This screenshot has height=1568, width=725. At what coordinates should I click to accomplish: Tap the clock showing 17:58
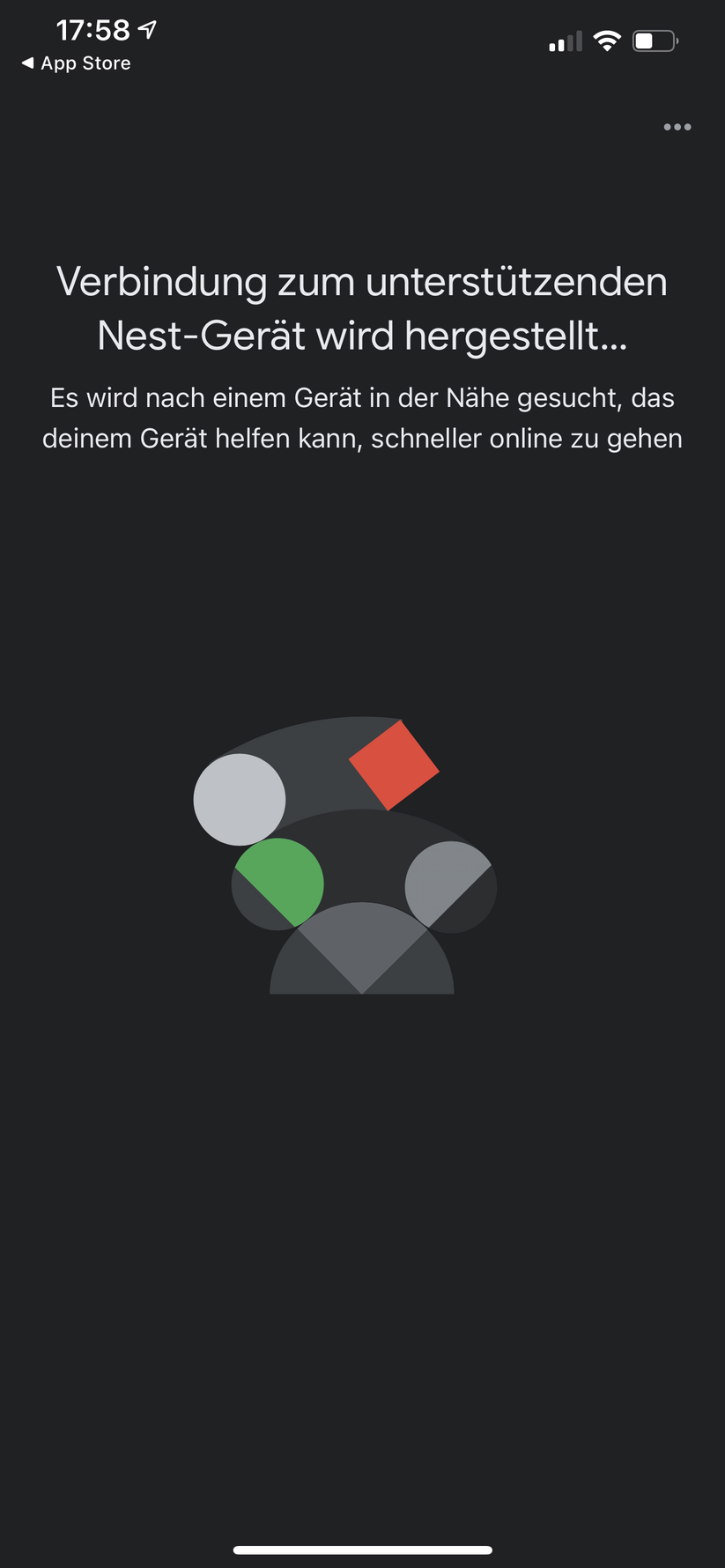[92, 29]
